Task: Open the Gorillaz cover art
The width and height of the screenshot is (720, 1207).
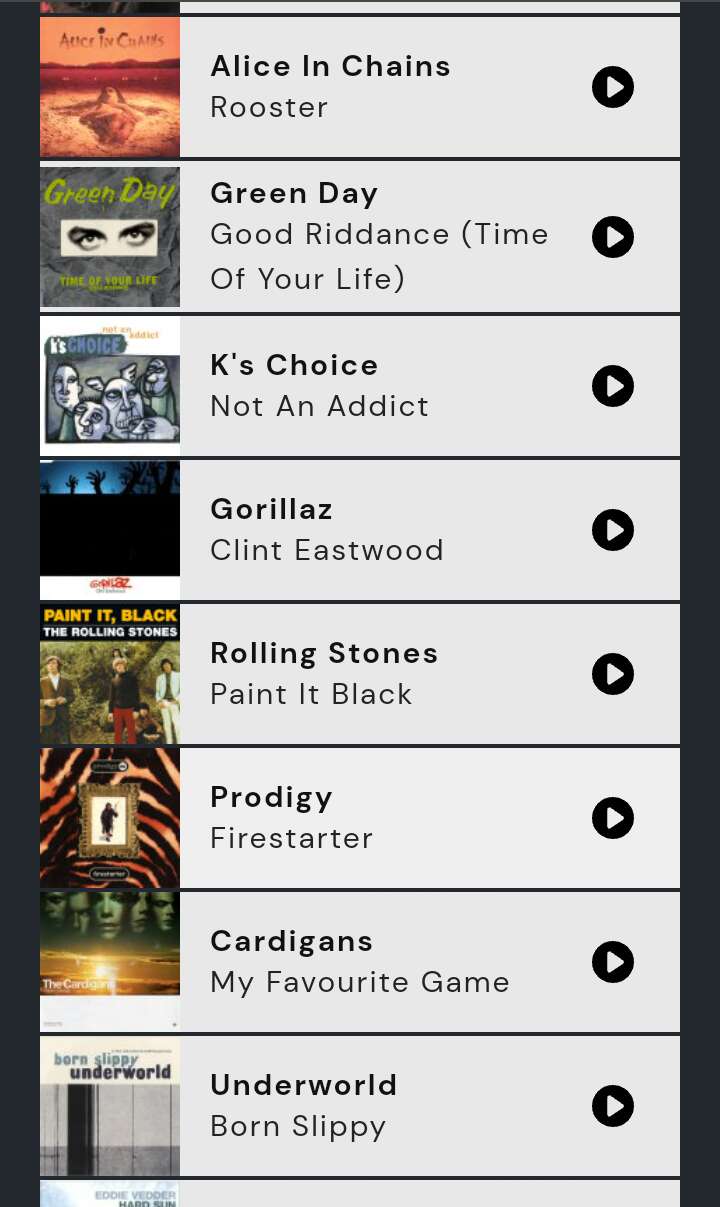Action: 110,530
